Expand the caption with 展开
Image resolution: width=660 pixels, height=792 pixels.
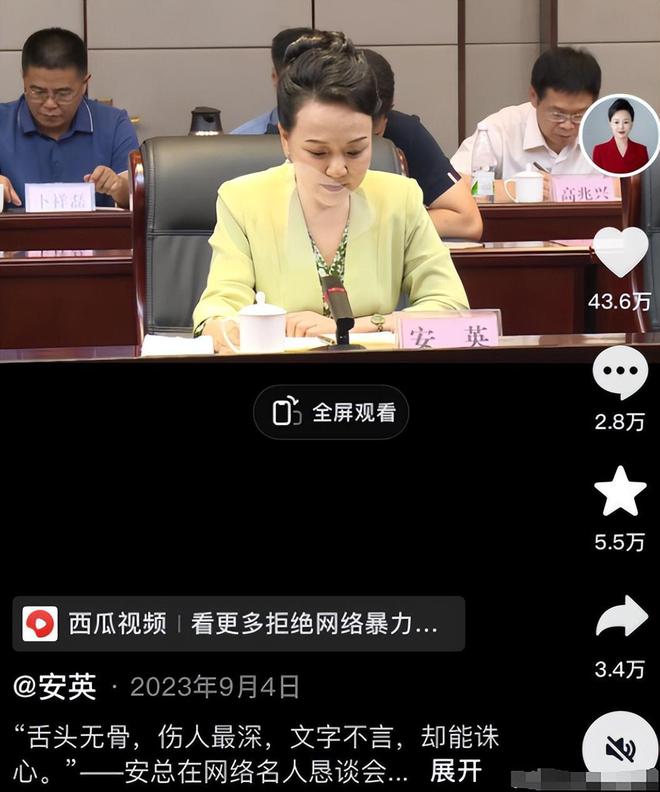[456, 771]
